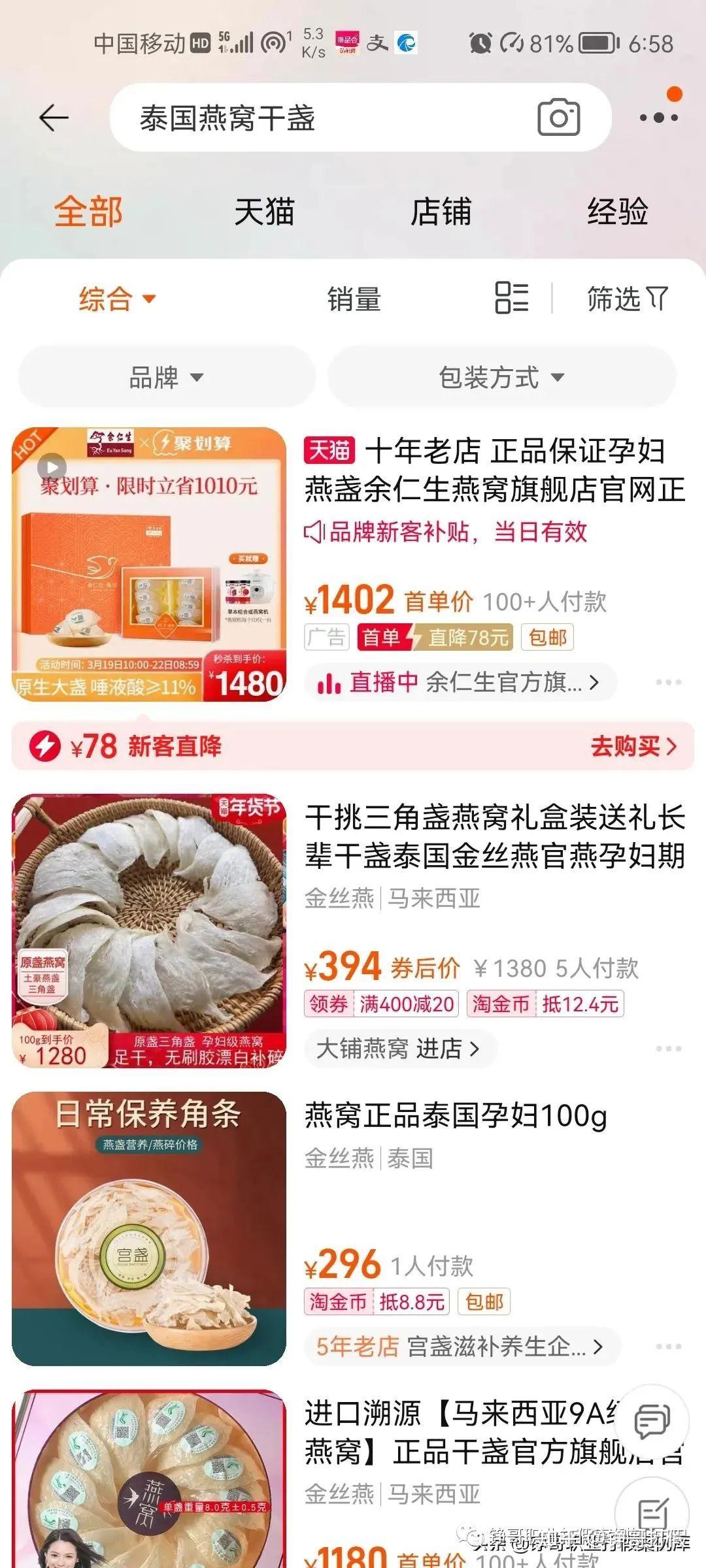This screenshot has height=1568, width=706.
Task: Open the 余仁生官方旗舰店 live stream link
Action: tap(460, 683)
